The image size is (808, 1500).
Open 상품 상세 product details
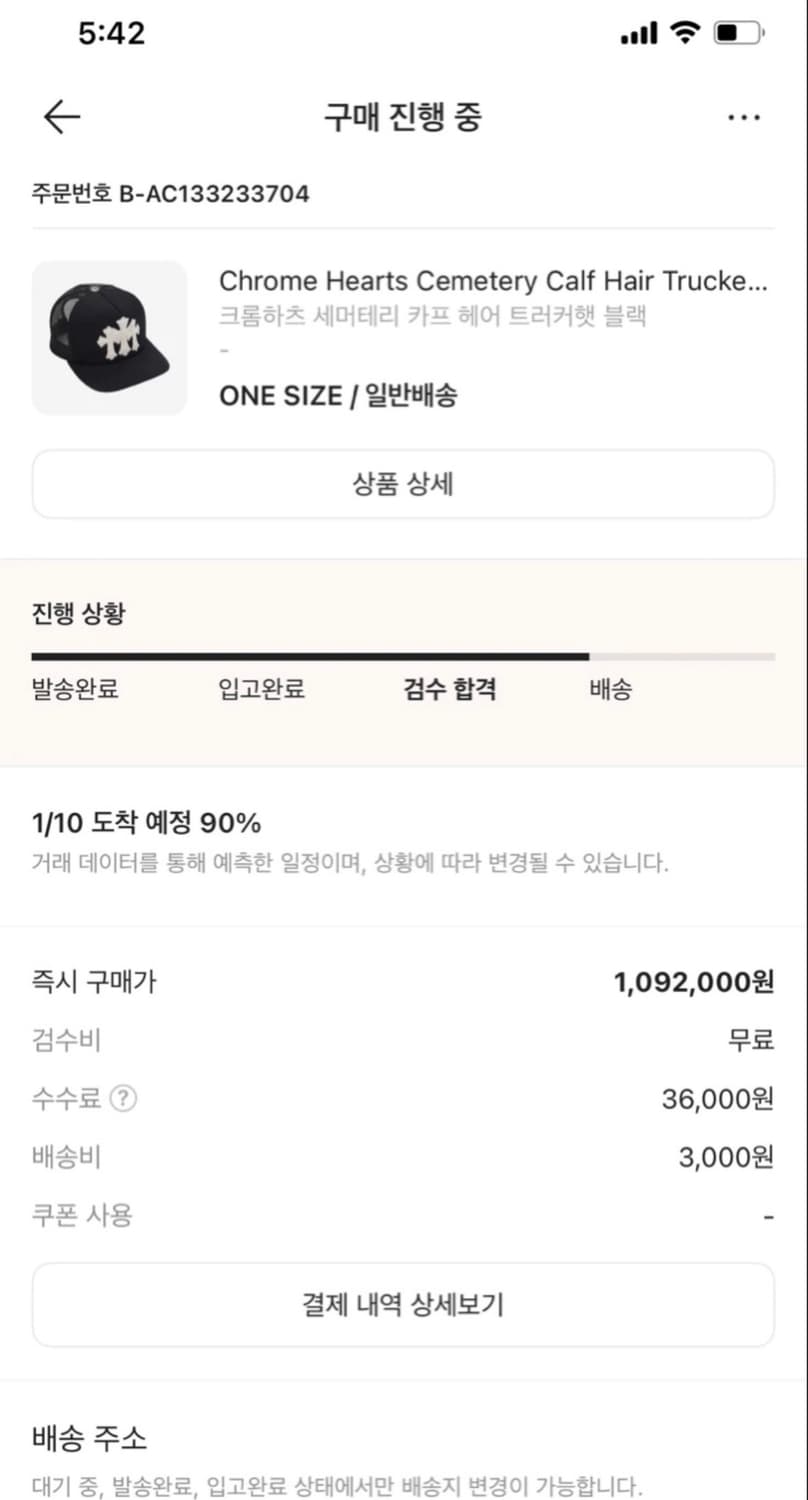[x=404, y=483]
